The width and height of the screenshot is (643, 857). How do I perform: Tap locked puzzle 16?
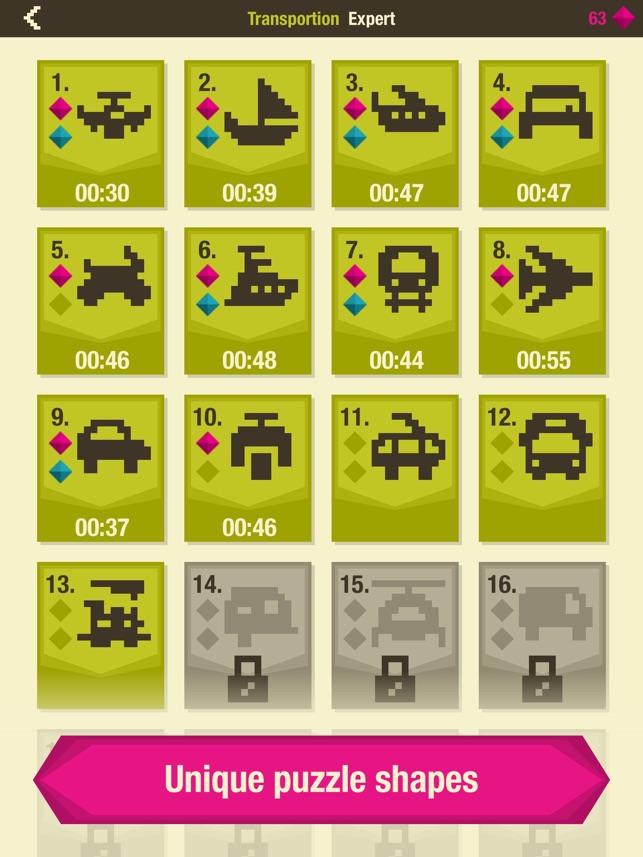coord(543,635)
